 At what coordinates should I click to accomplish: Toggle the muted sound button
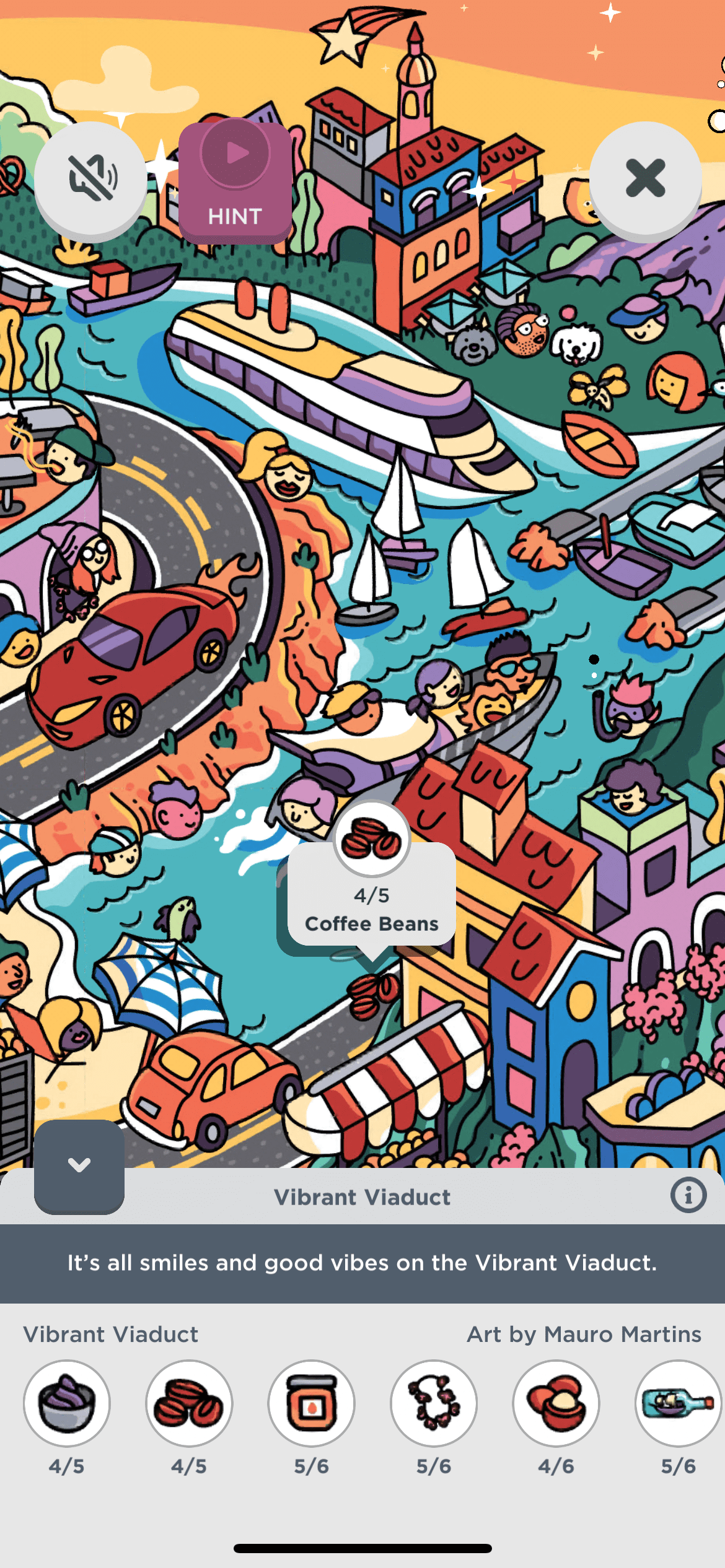[x=90, y=179]
